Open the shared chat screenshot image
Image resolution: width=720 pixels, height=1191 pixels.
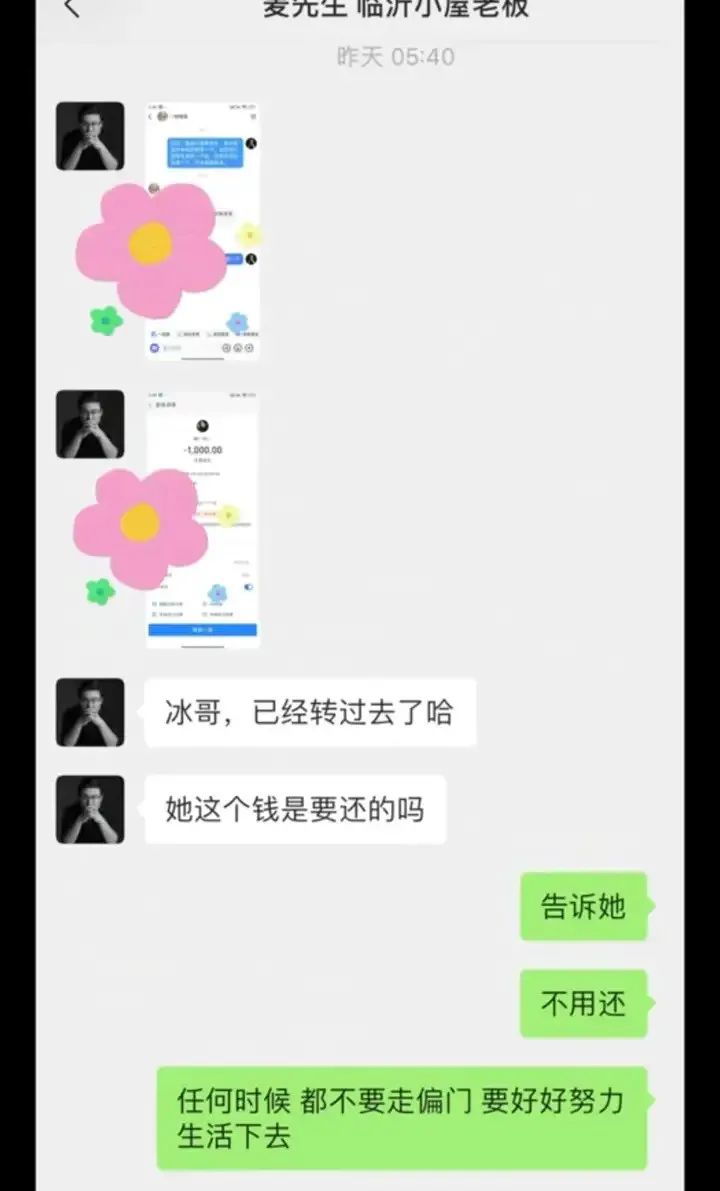point(203,231)
